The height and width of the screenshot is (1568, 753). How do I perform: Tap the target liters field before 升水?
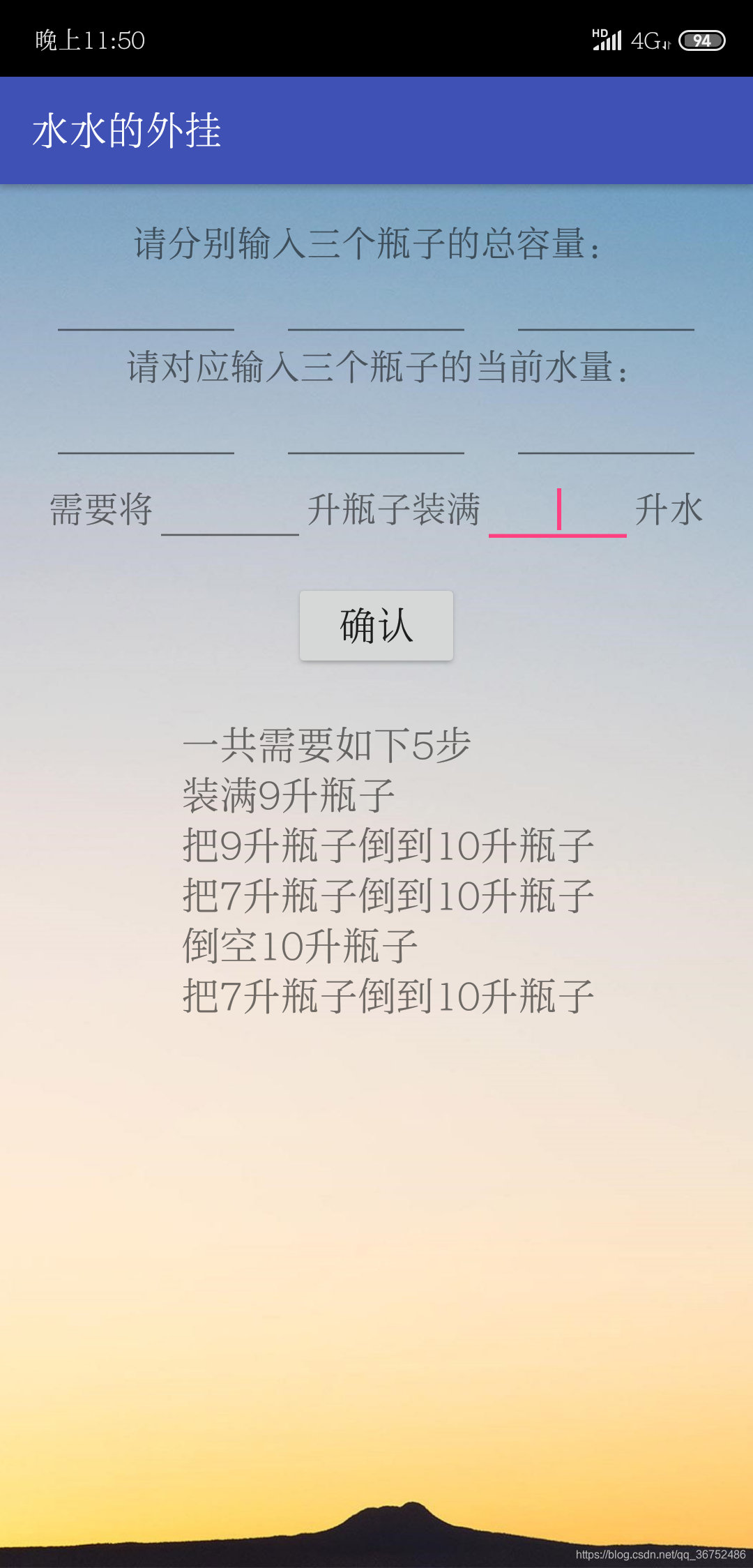click(558, 511)
